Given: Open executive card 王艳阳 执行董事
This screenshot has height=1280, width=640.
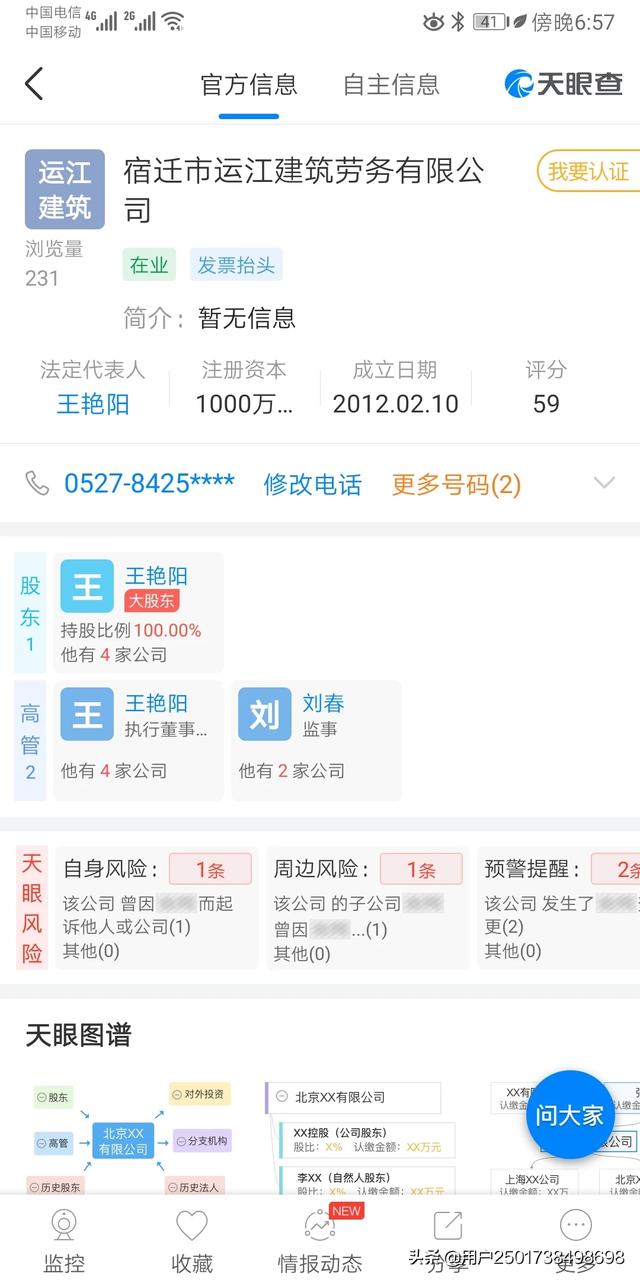Looking at the screenshot, I should coord(138,740).
